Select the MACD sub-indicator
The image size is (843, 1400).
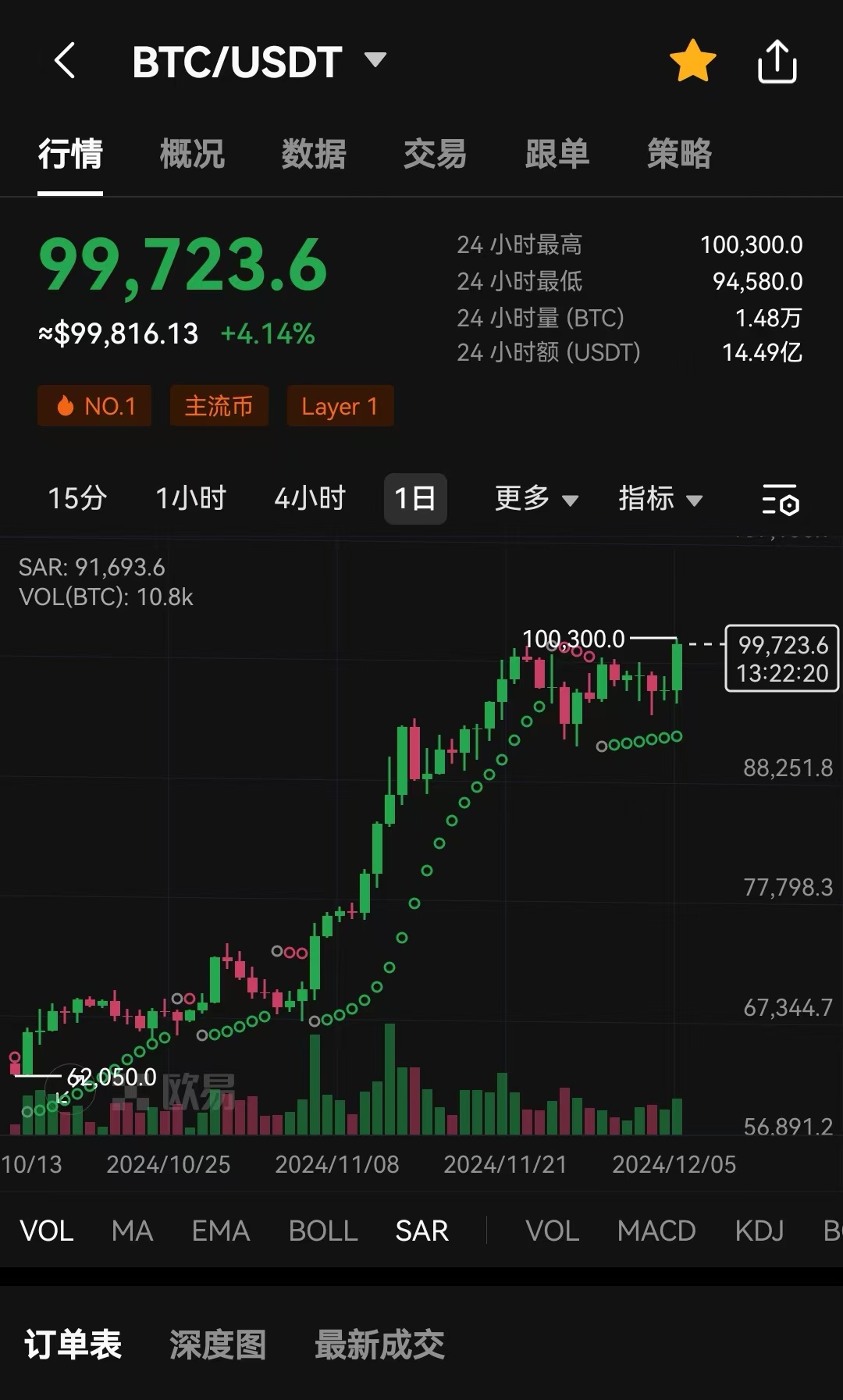coord(656,1231)
